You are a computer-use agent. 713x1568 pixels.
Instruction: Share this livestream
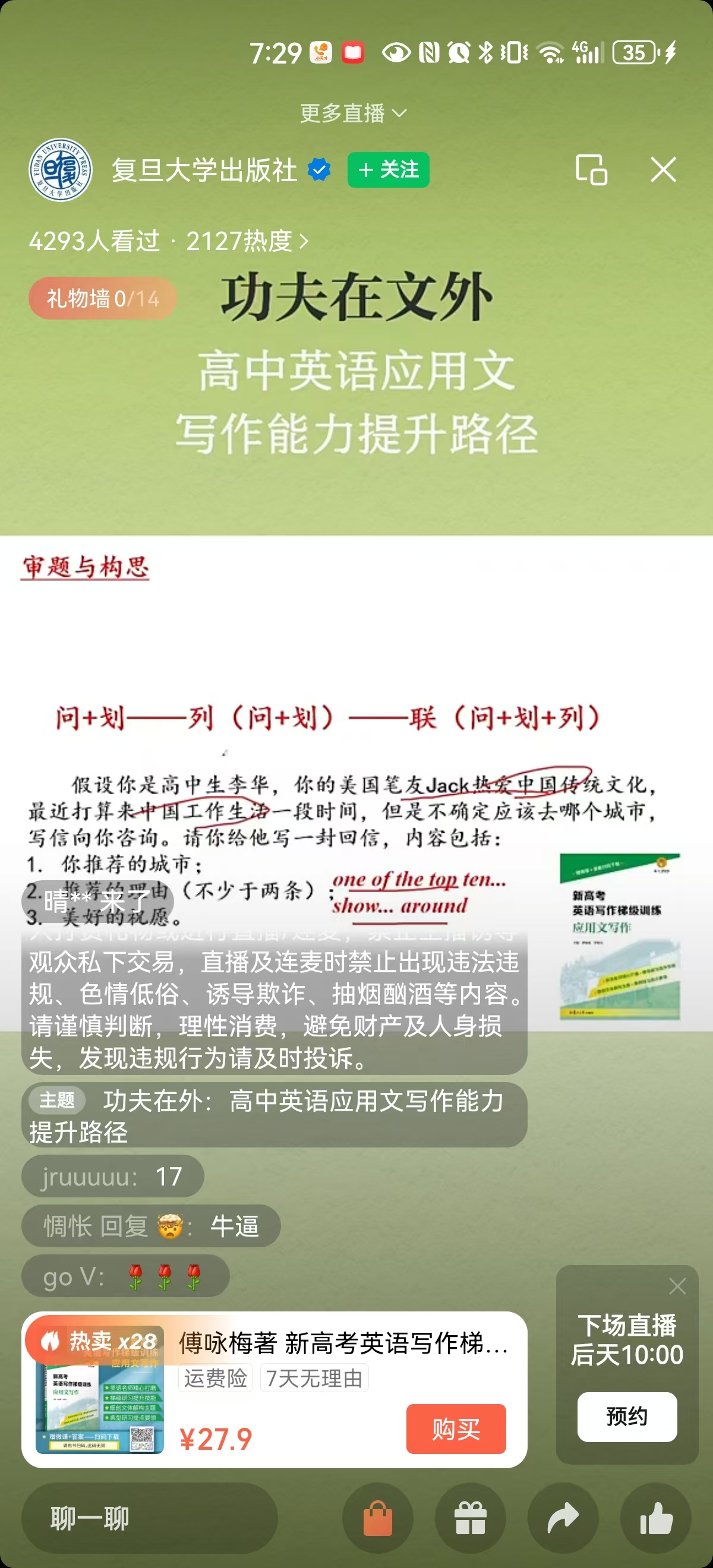pos(563,1518)
